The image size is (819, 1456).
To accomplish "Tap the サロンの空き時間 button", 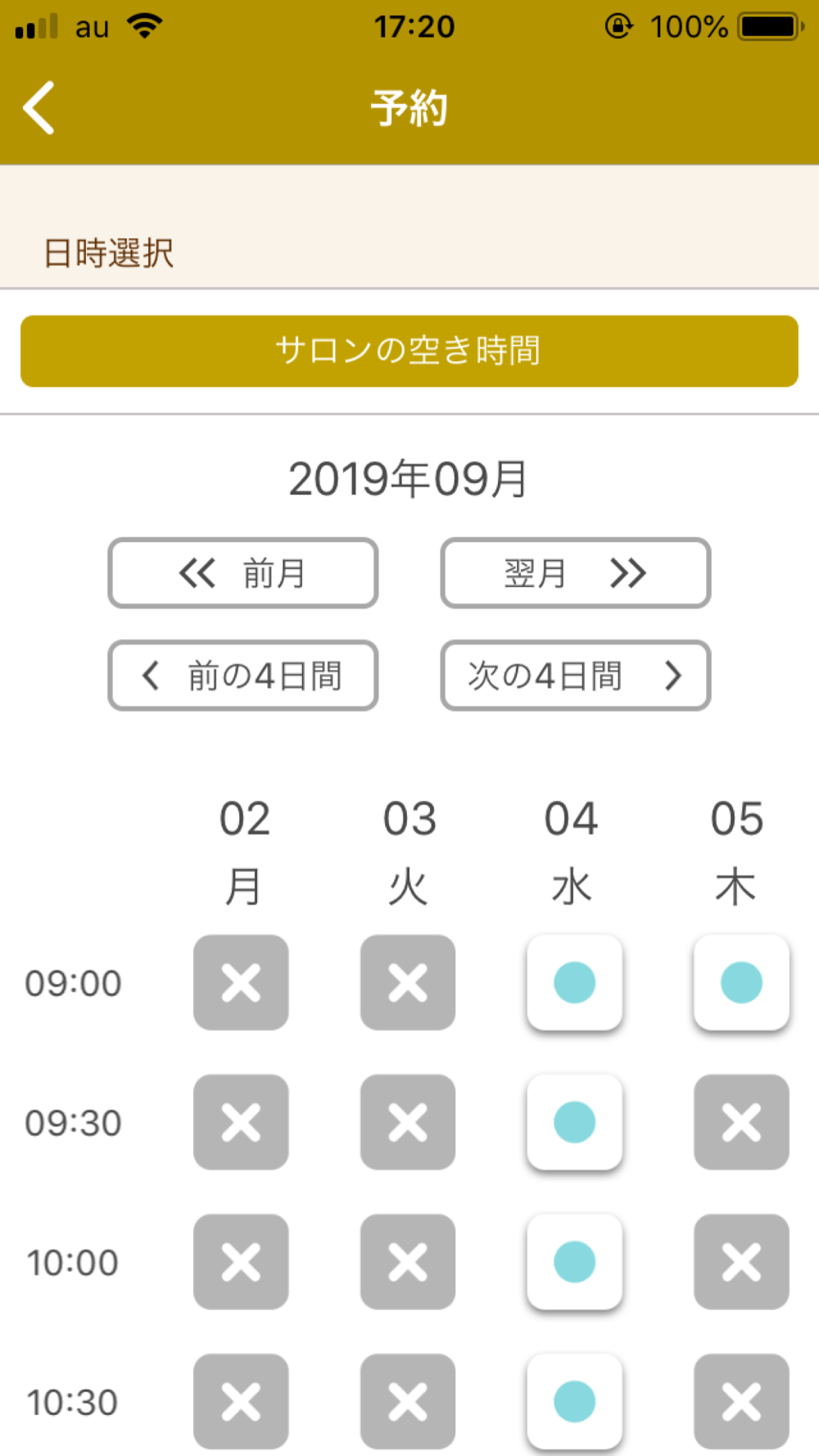I will click(409, 350).
